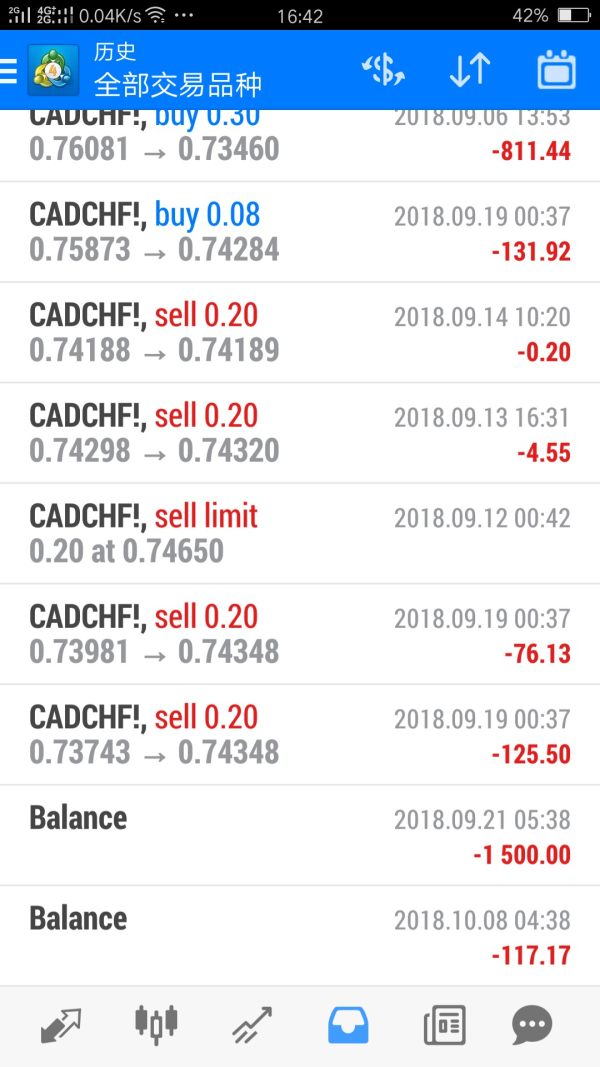Viewport: 600px width, 1067px height.
Task: Select the History inbox tab
Action: 348,1025
